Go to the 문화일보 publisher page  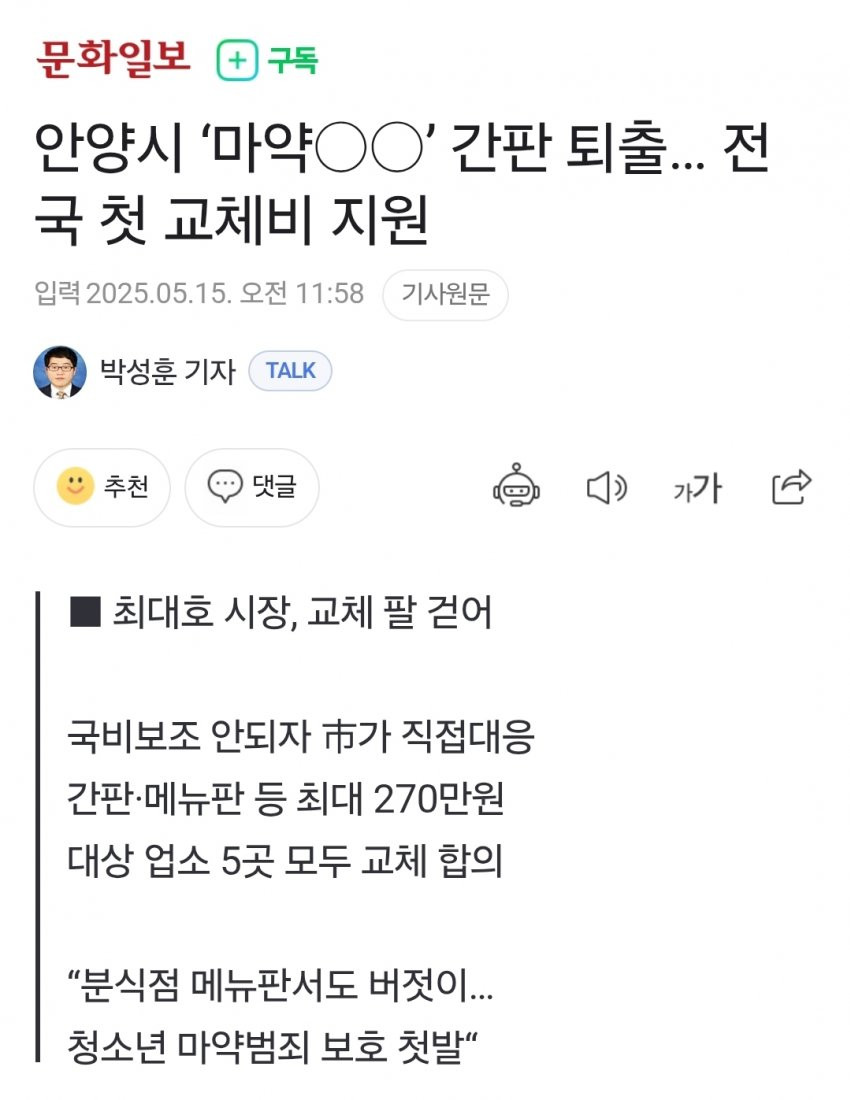[x=113, y=59]
